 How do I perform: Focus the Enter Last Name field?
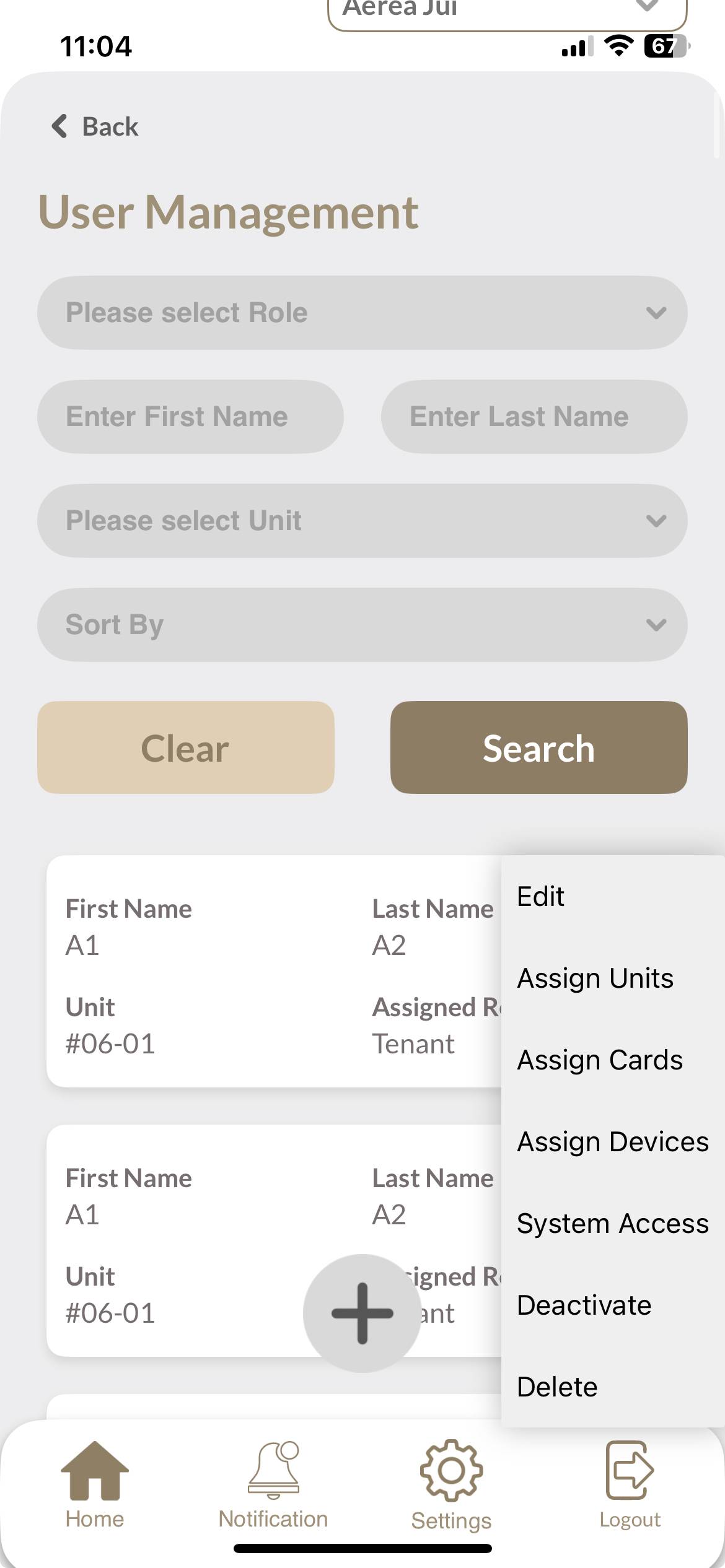click(x=534, y=417)
